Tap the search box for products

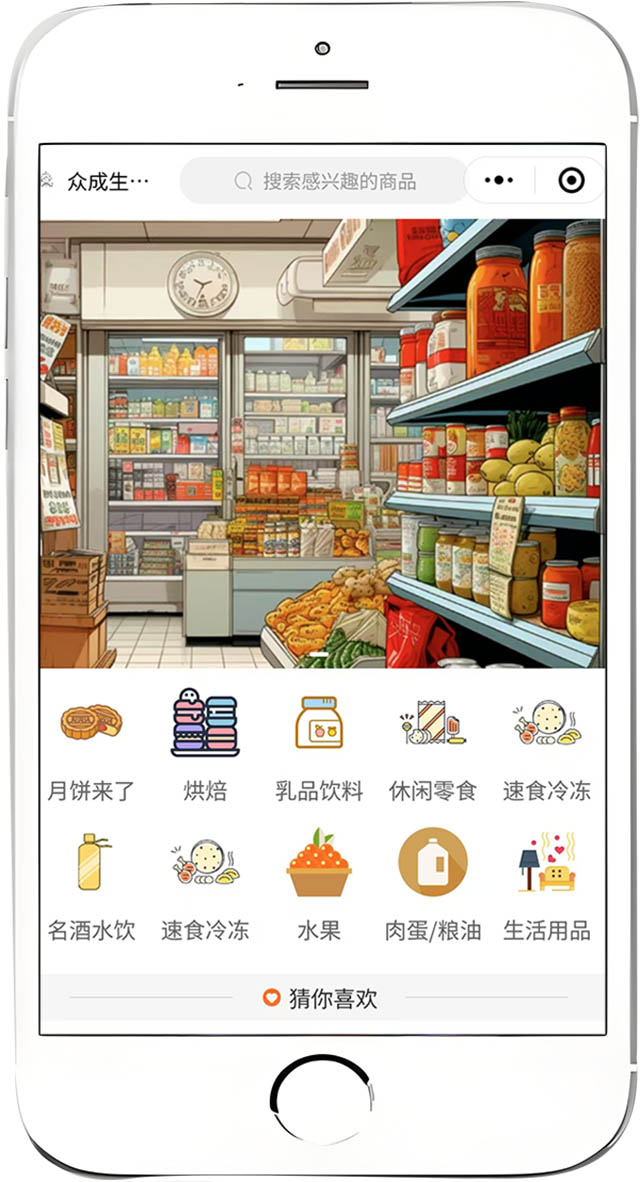[x=323, y=181]
